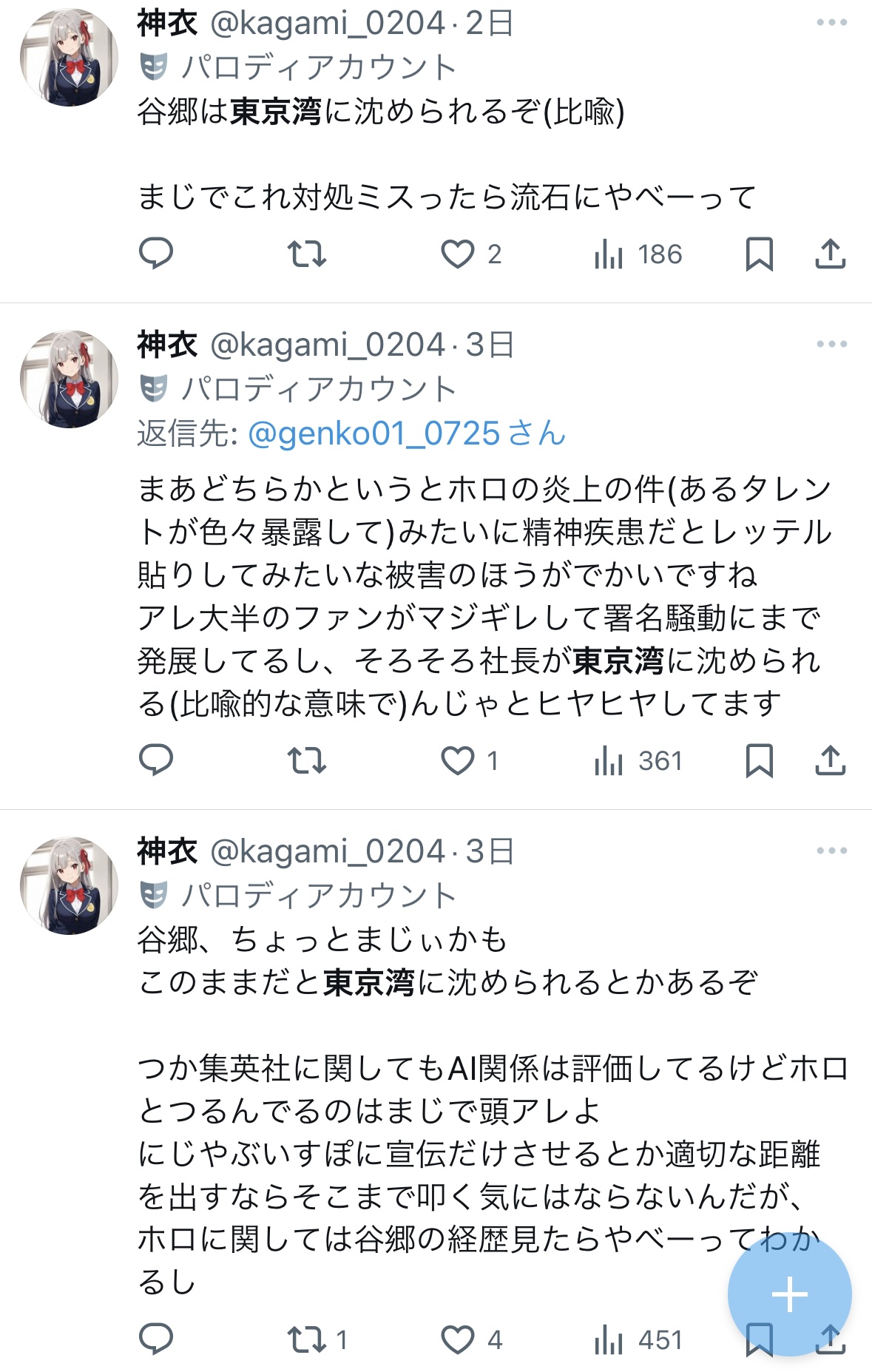The image size is (872, 1372).
Task: Open 神衣's avatar on the 2日 tweet
Action: click(69, 58)
